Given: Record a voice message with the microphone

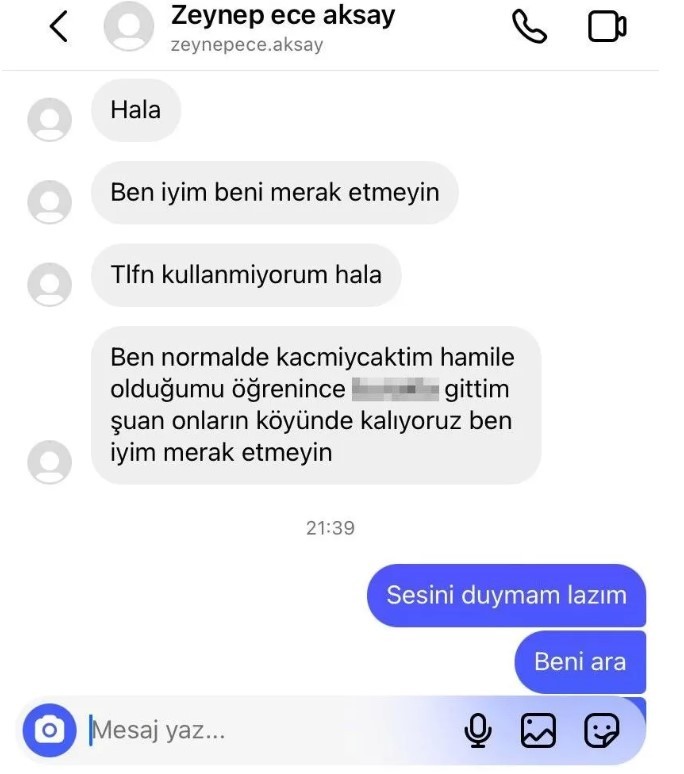Looking at the screenshot, I should tap(479, 732).
